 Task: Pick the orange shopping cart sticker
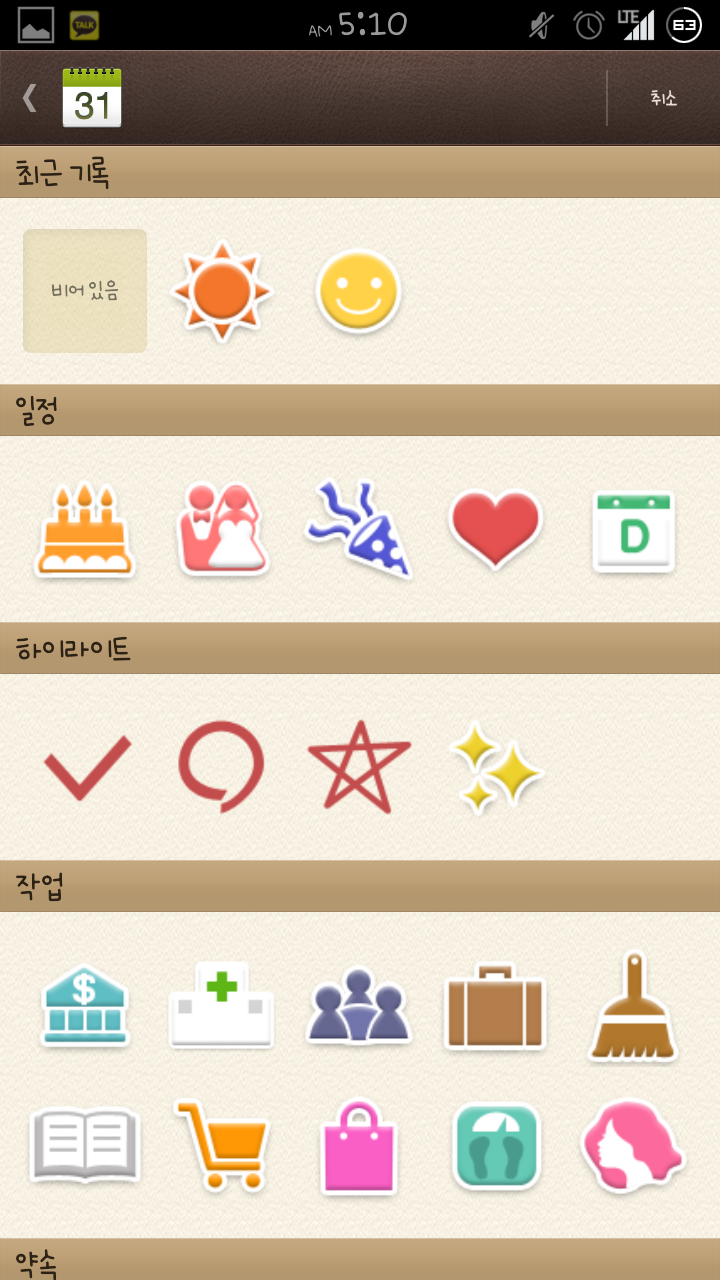click(222, 1145)
